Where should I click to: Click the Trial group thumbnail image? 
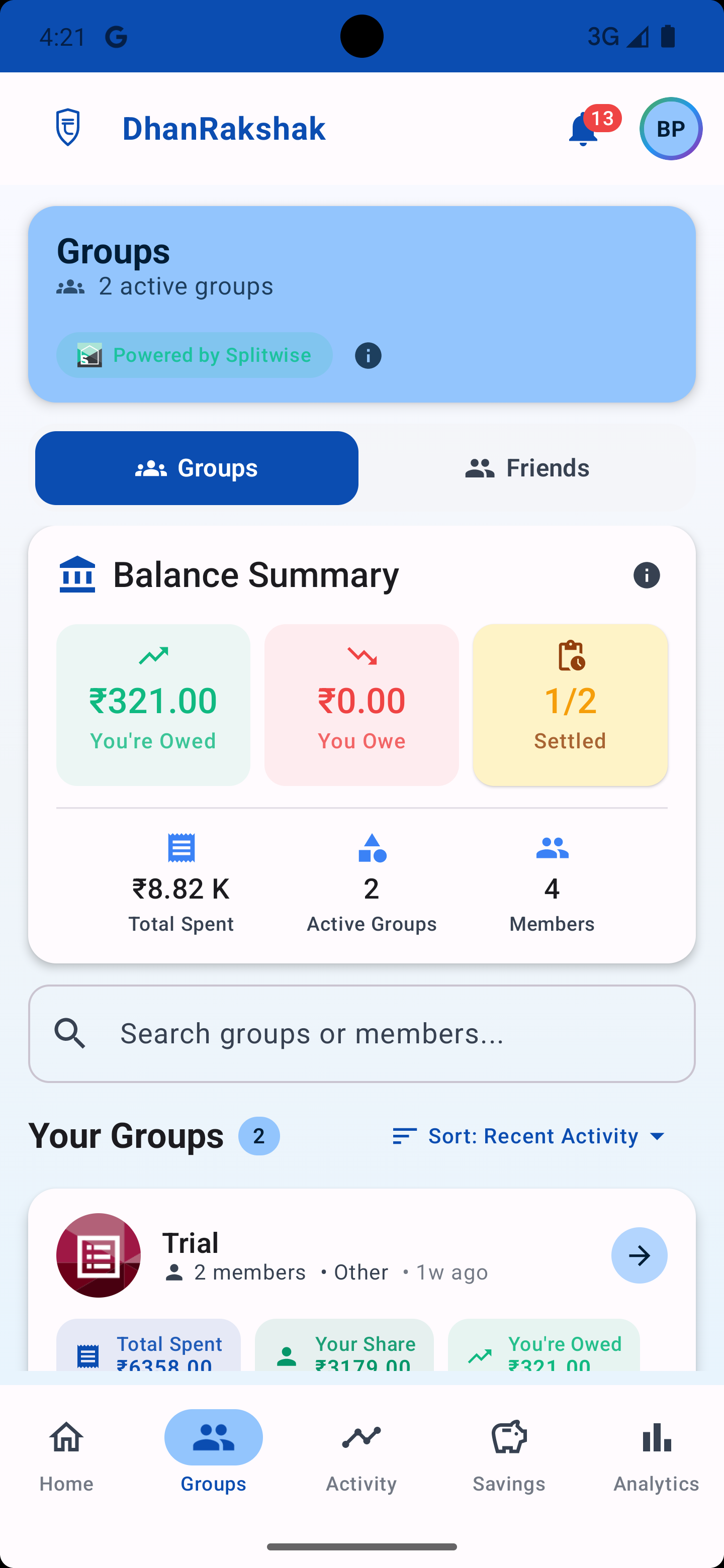(x=98, y=1255)
